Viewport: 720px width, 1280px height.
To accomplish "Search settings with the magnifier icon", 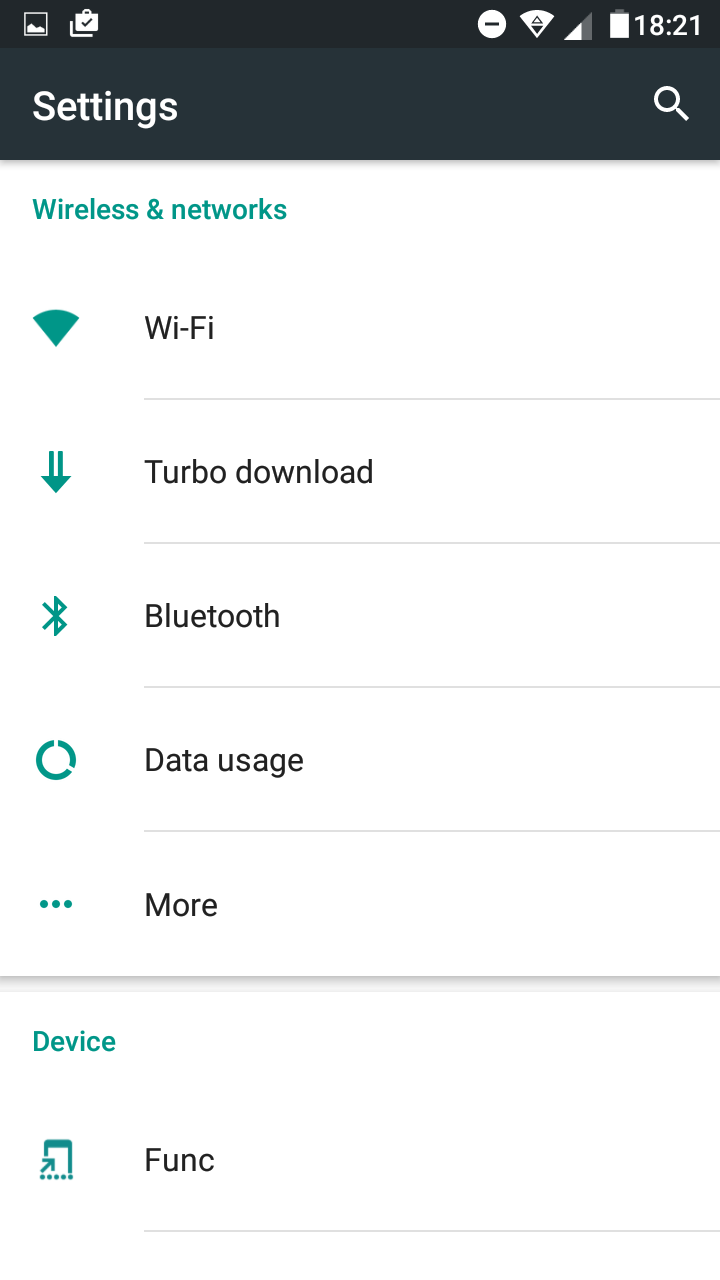I will coord(671,104).
